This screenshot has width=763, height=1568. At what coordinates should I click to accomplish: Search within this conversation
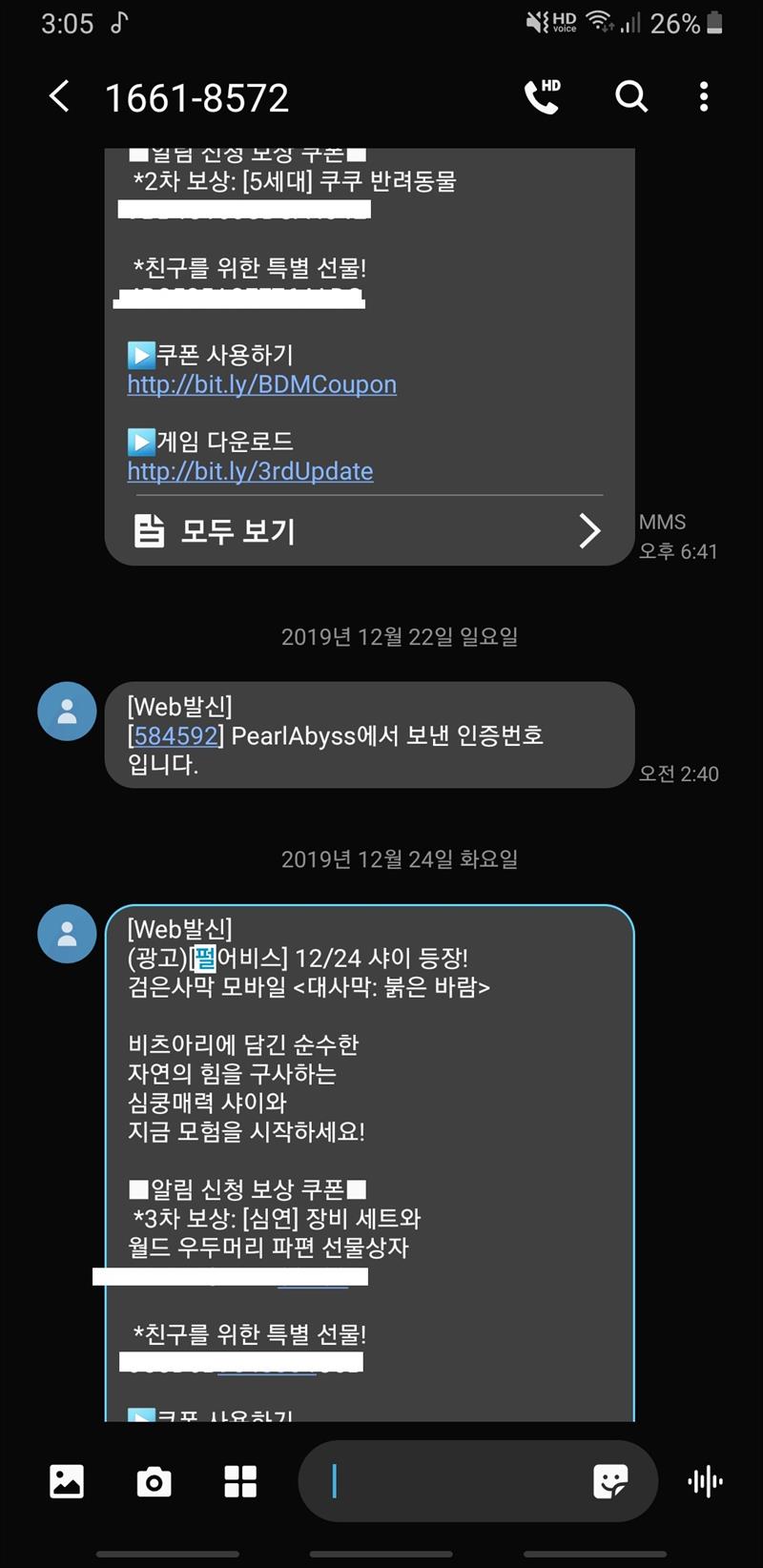[630, 96]
